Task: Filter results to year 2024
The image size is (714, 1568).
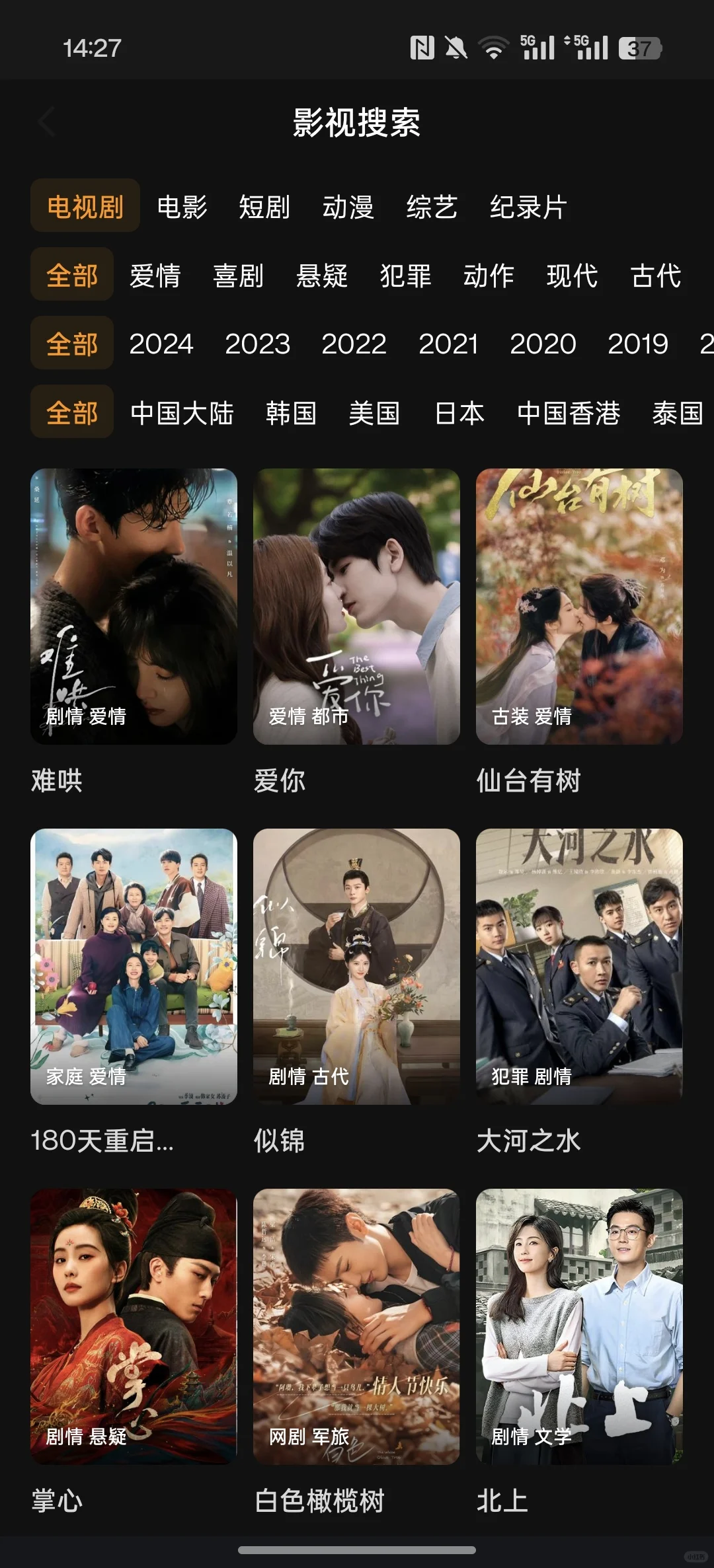Action: [161, 344]
